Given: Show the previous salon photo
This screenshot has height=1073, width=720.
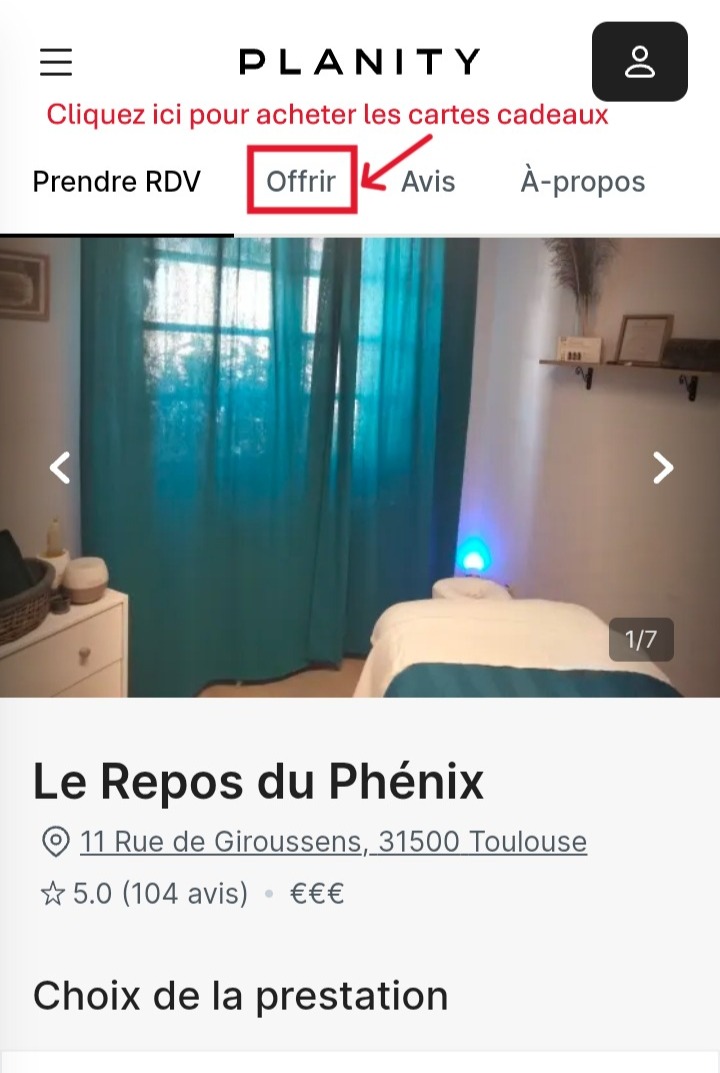Looking at the screenshot, I should pos(61,467).
